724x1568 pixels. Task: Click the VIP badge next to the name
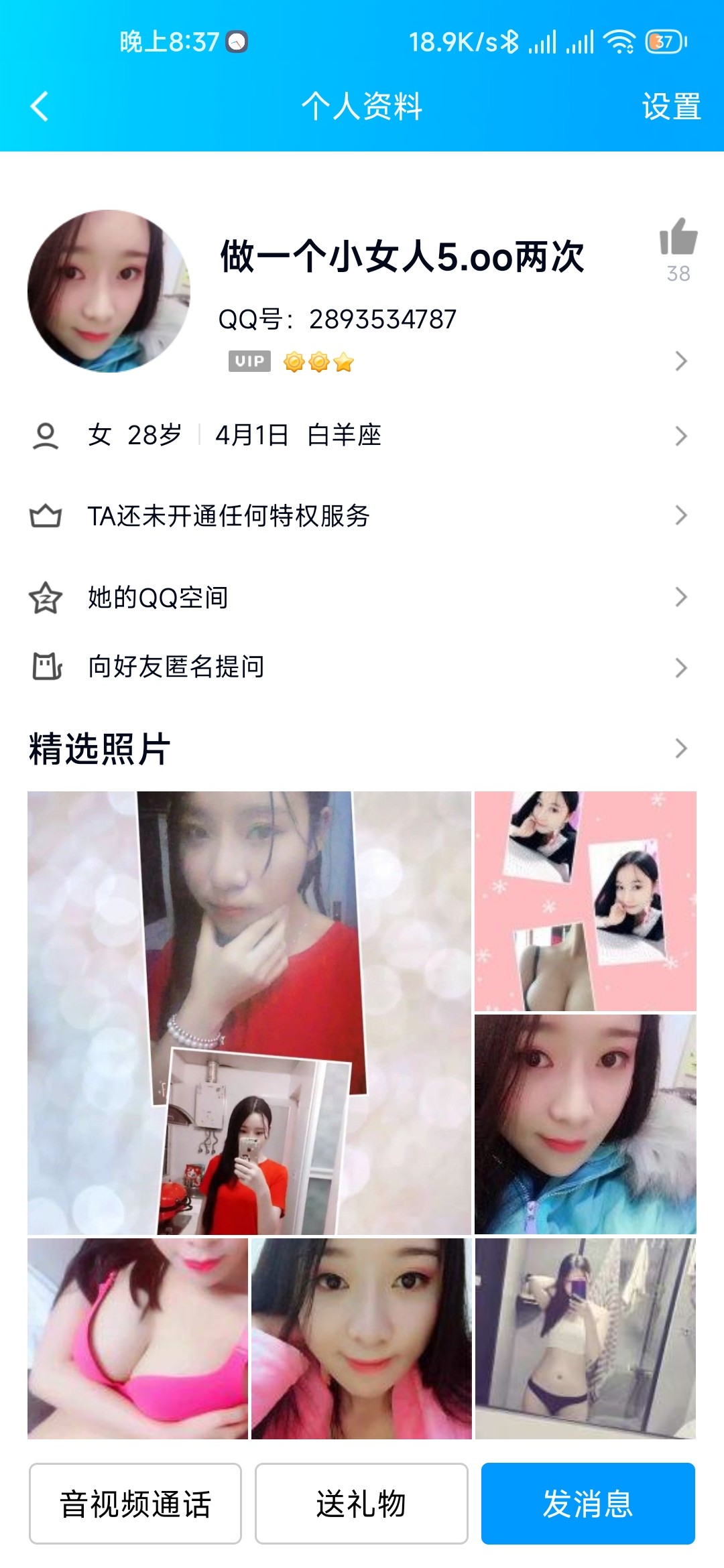pyautogui.click(x=249, y=361)
